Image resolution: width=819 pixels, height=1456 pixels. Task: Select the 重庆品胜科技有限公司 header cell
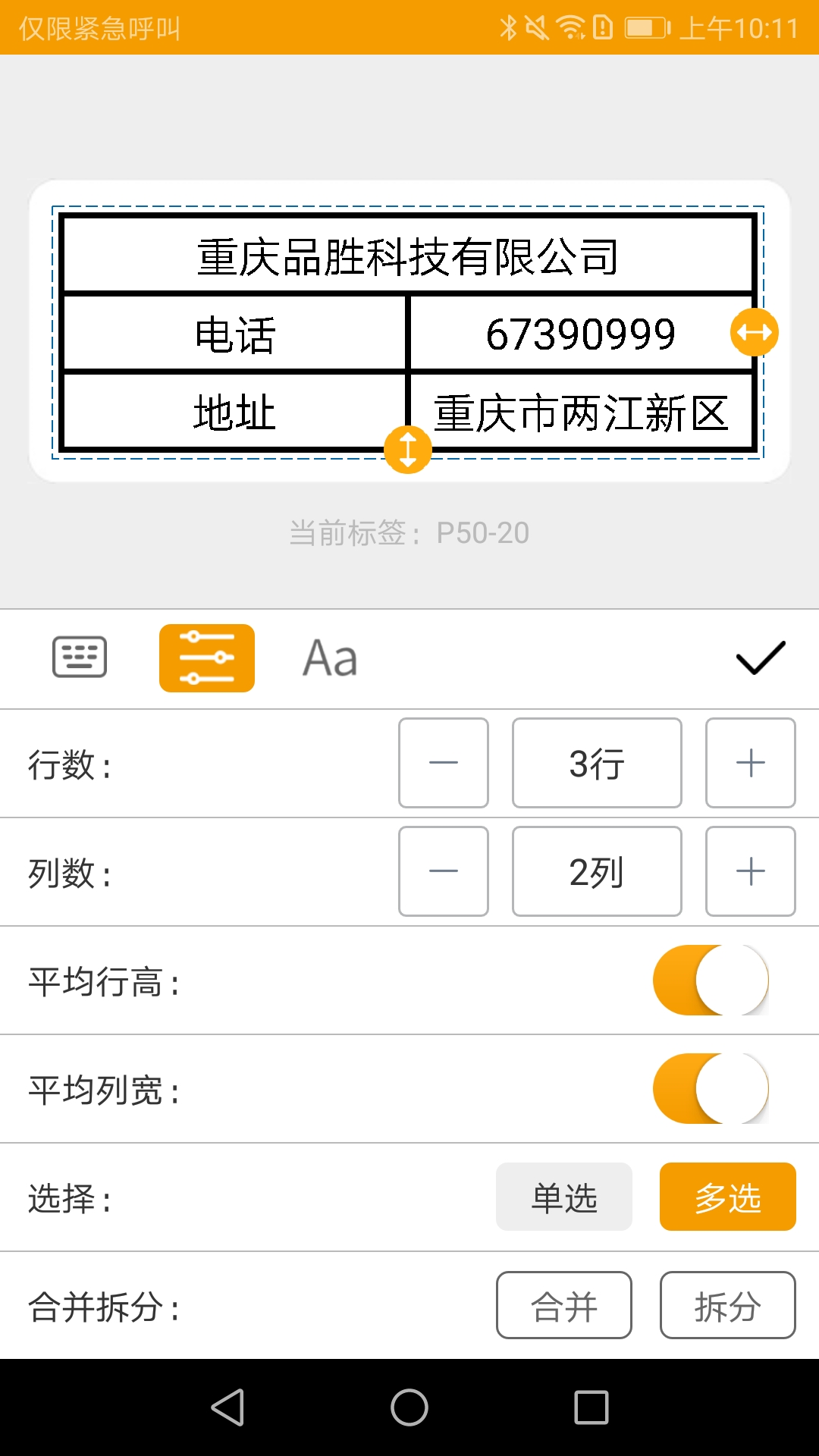click(x=408, y=256)
